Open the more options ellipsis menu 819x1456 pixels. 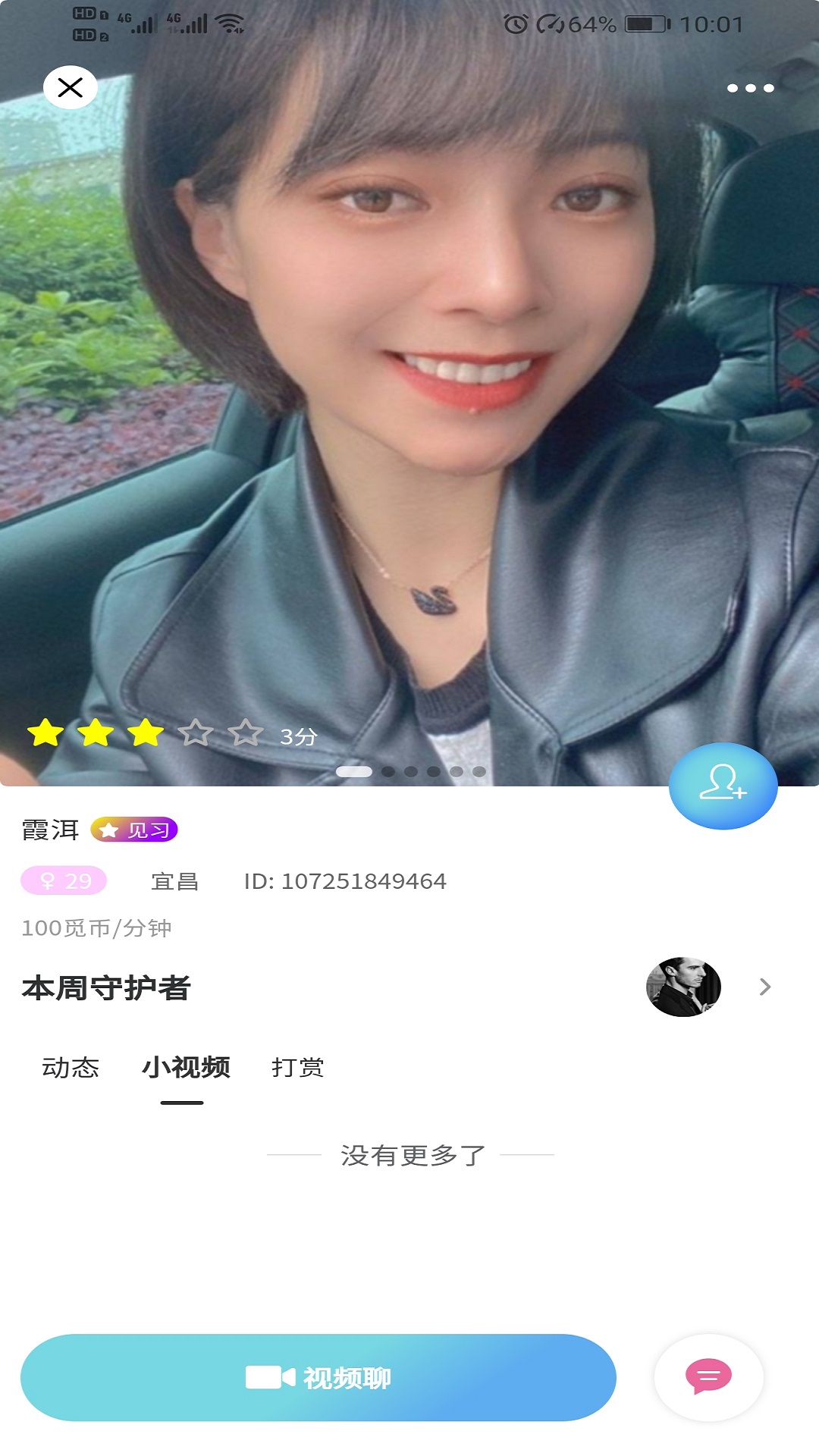tap(749, 87)
